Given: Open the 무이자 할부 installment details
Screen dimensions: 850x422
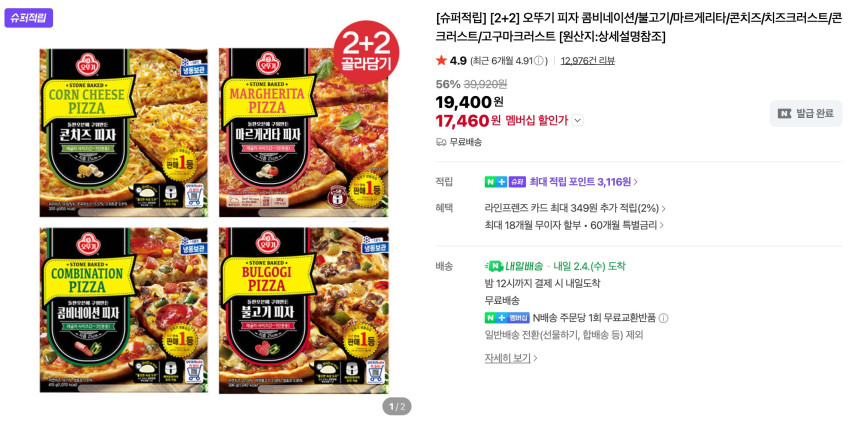Looking at the screenshot, I should [x=574, y=225].
